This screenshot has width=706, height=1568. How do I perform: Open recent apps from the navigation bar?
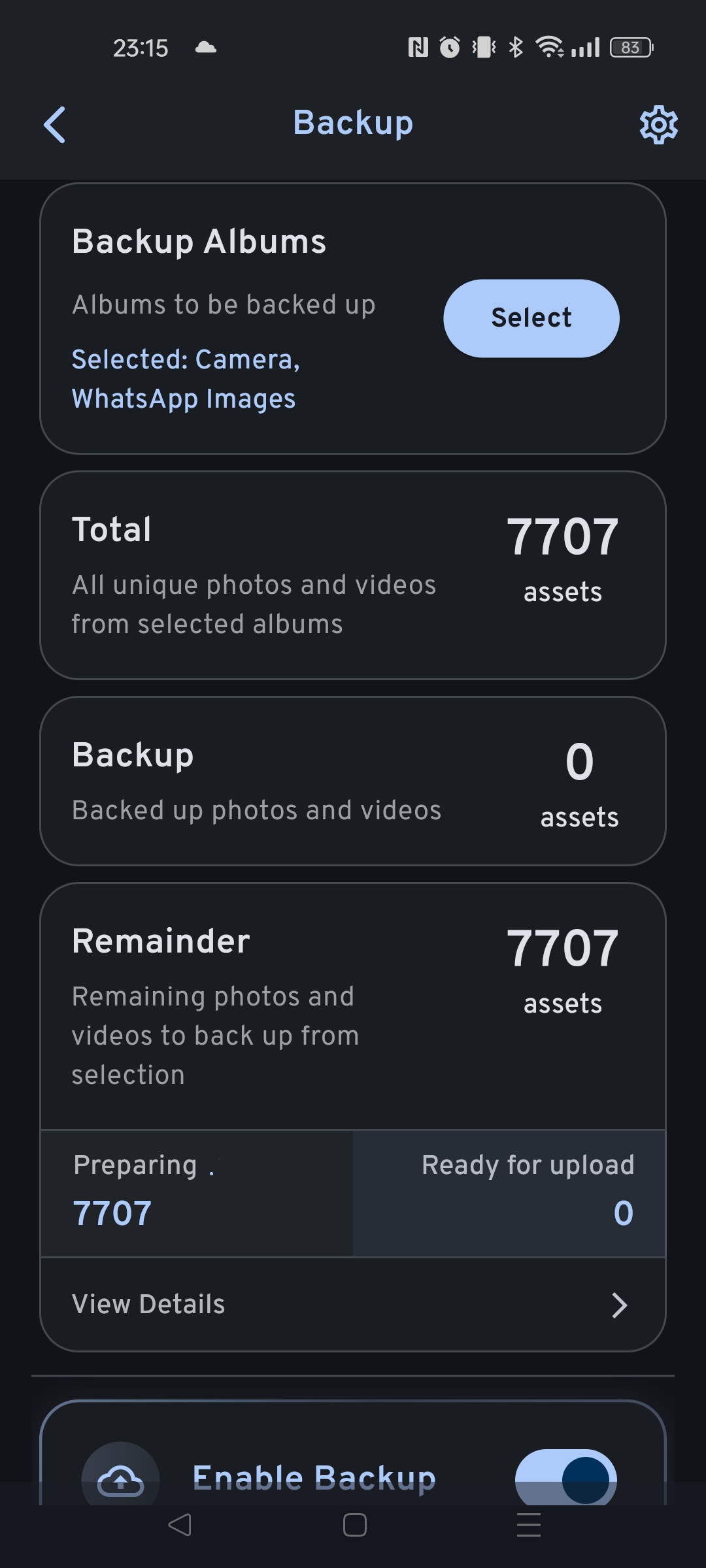[x=527, y=1526]
